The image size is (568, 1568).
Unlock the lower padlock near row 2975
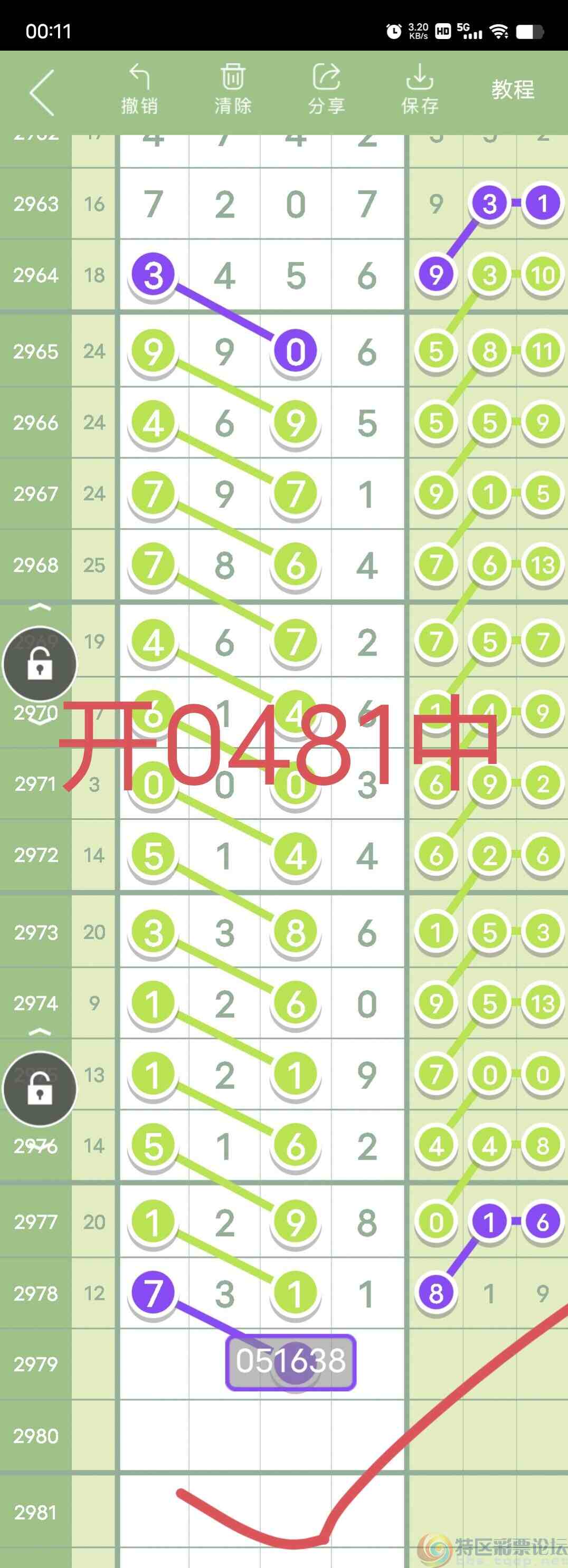coord(41,1089)
